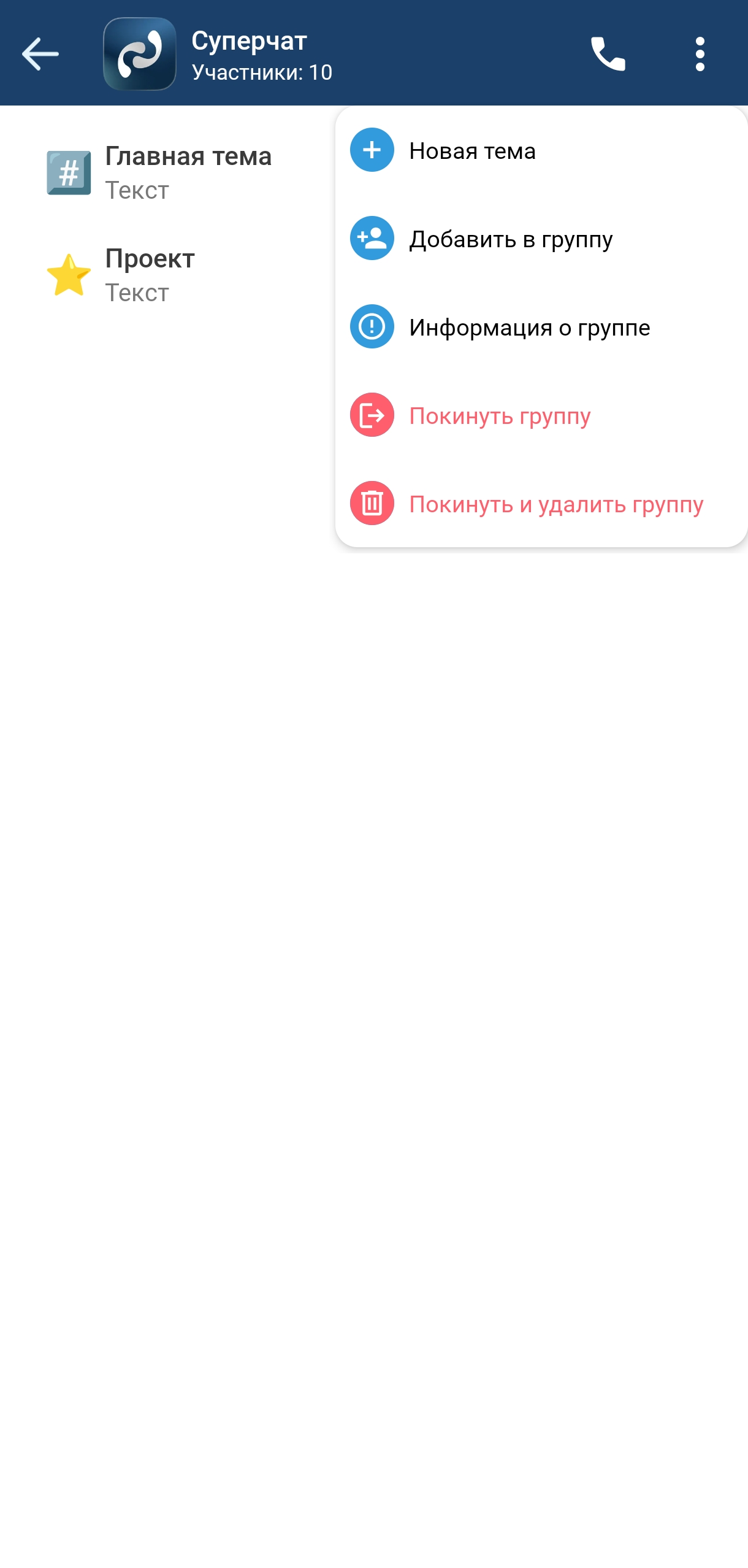Tap the three-dot overflow menu icon

click(700, 54)
